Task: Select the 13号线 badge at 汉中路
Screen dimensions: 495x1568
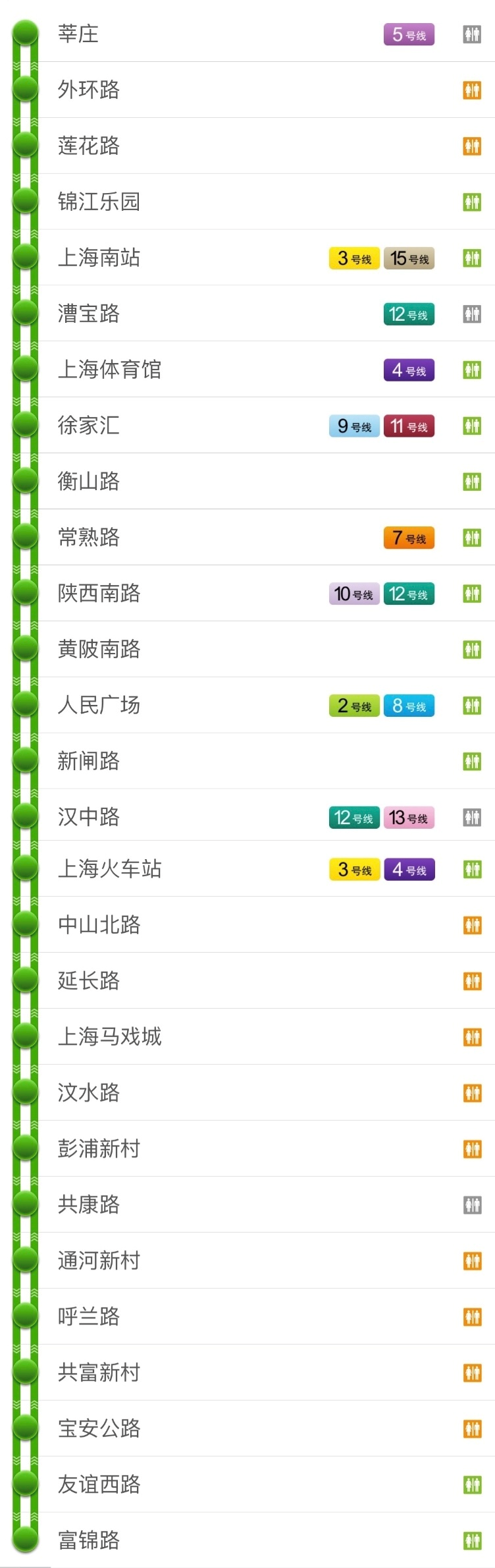Action: pos(409,818)
